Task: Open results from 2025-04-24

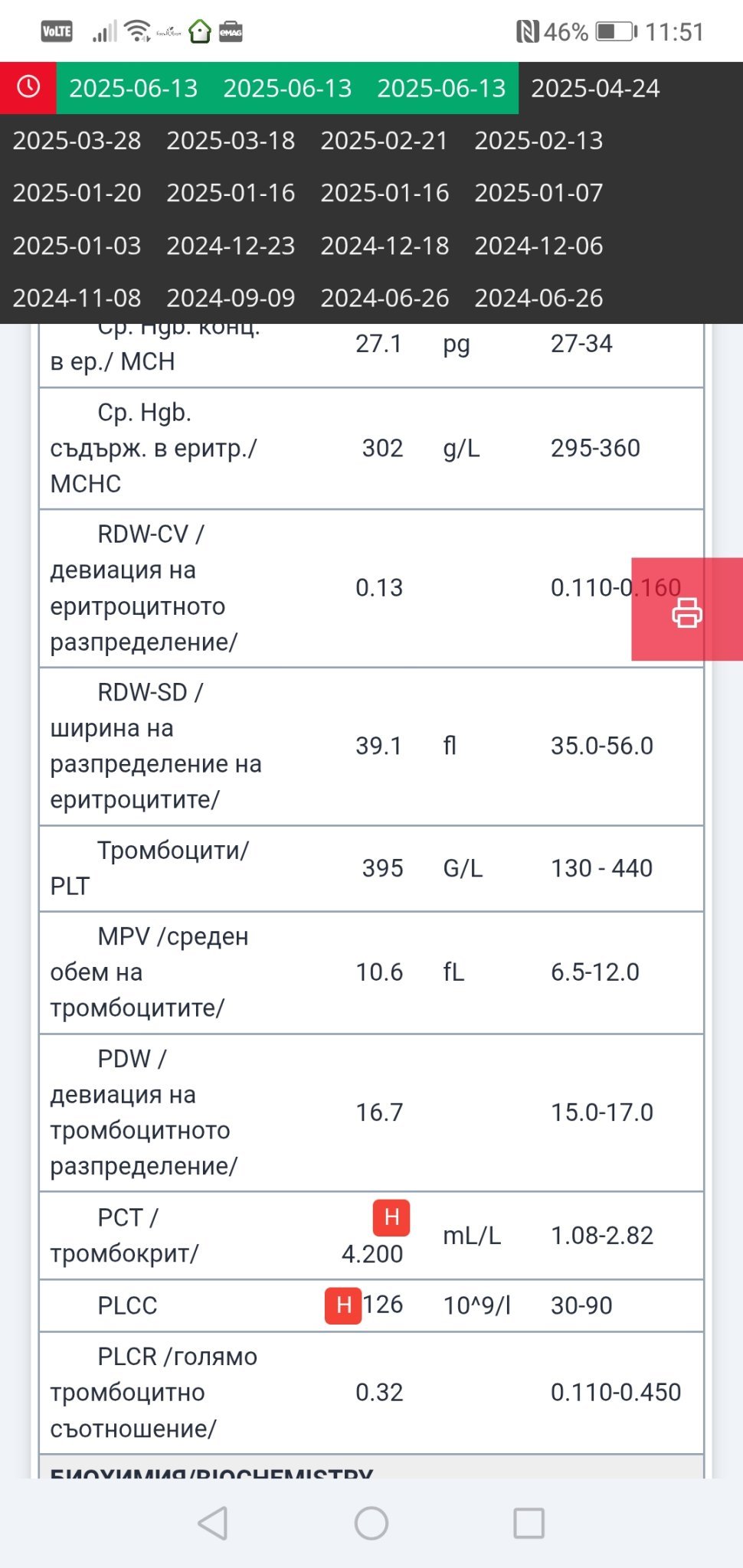Action: [x=595, y=88]
